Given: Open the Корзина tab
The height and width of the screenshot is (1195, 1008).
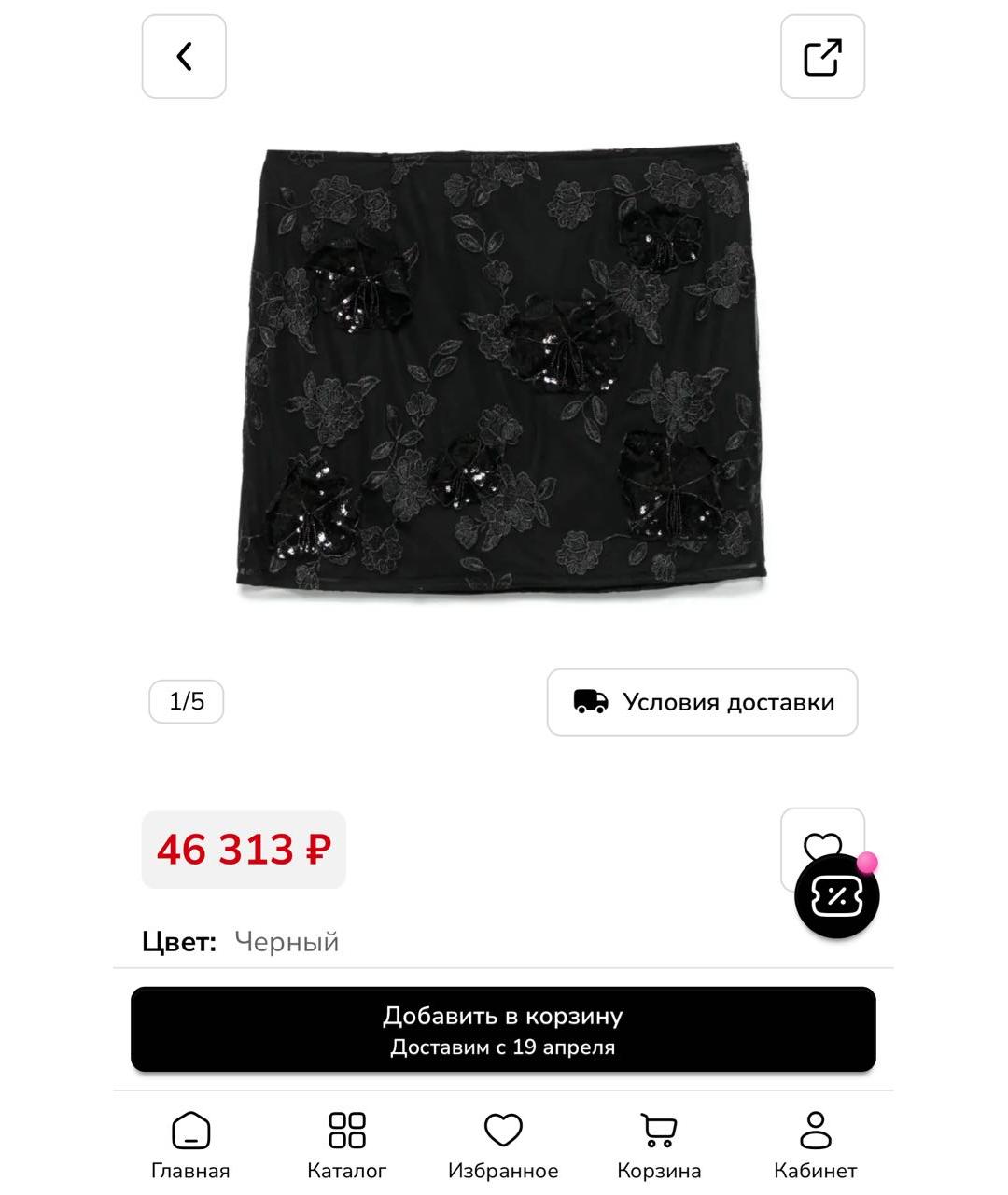Looking at the screenshot, I should click(659, 1145).
